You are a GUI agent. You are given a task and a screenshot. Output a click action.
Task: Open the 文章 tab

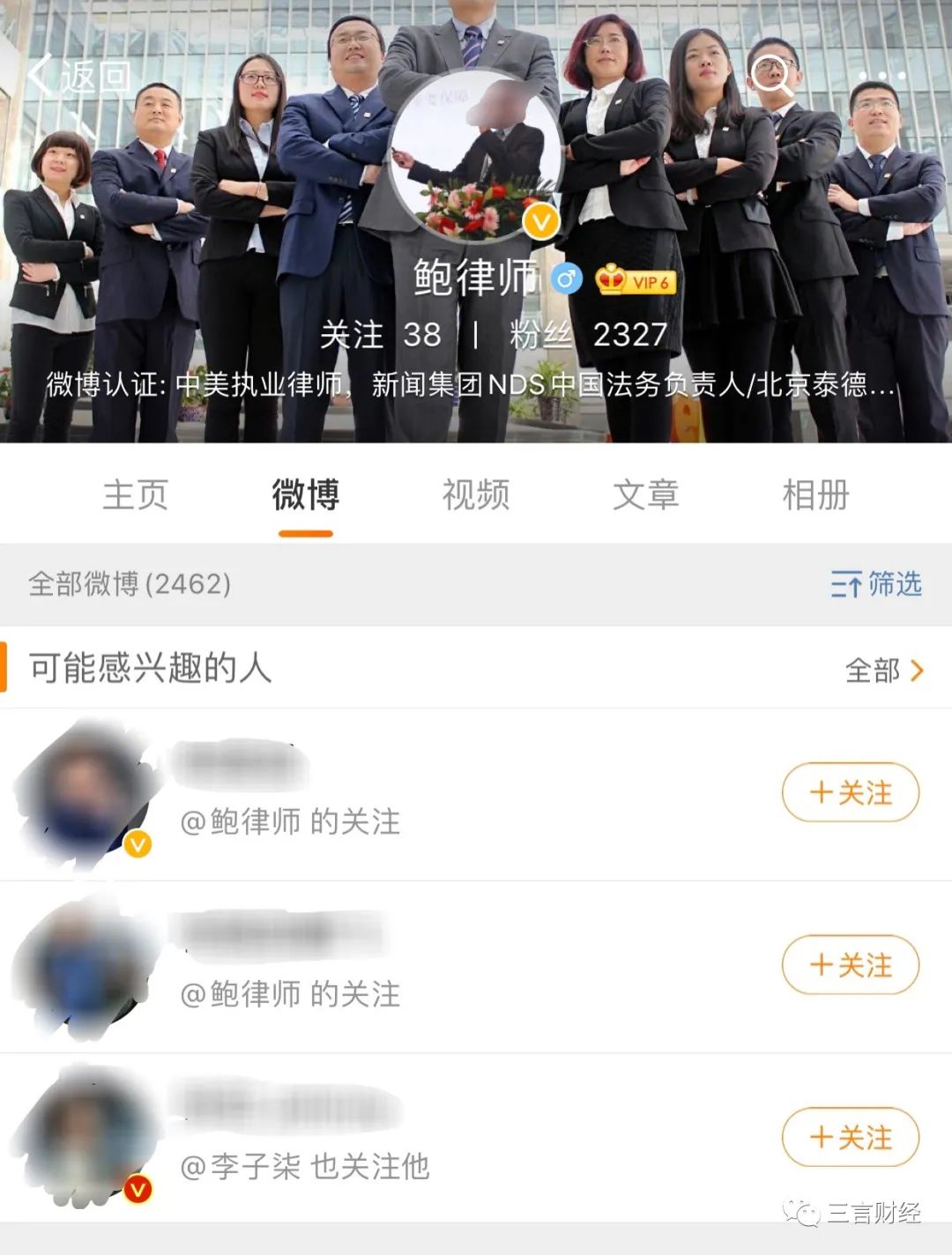click(x=645, y=495)
